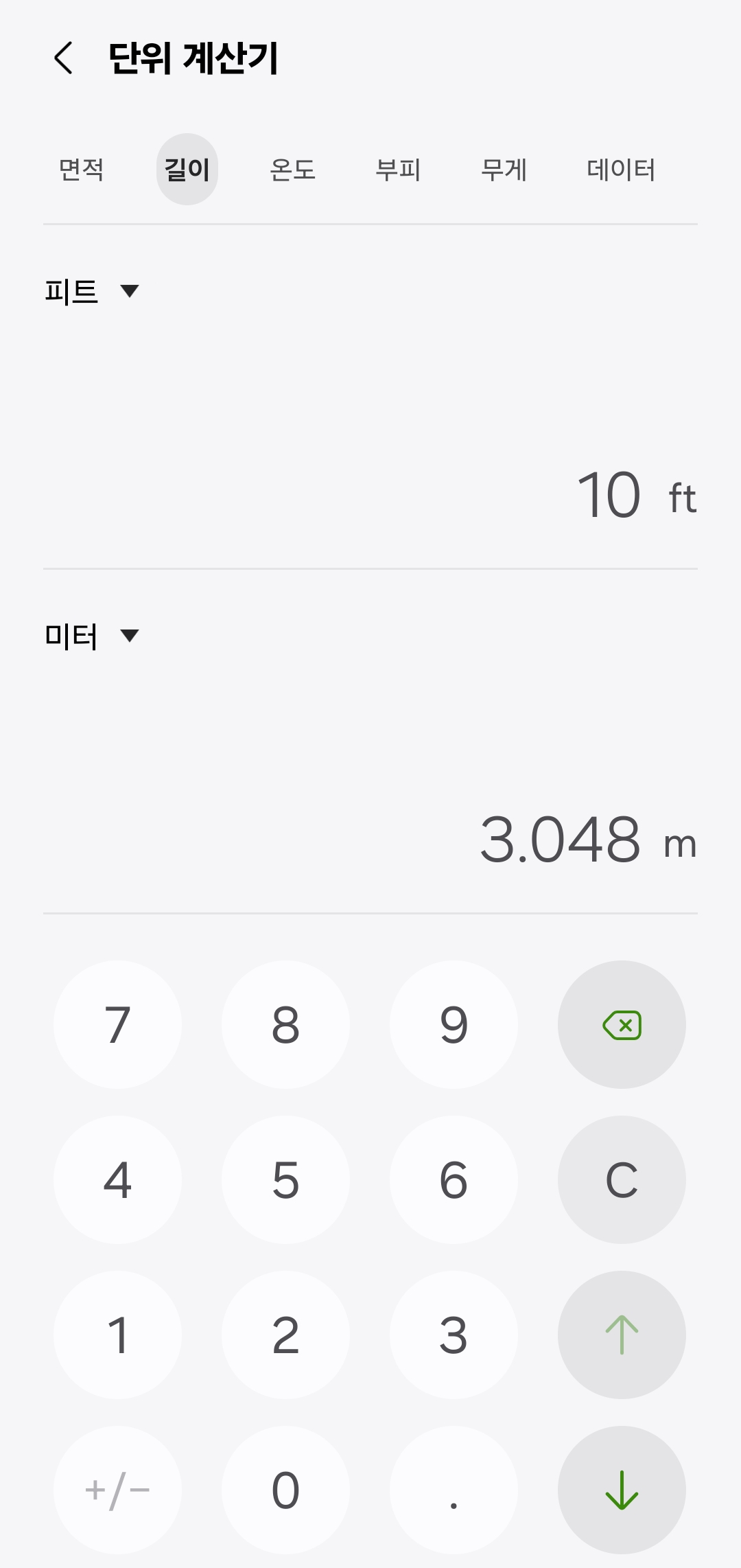Select the 데이터 tab
Viewport: 741px width, 1568px height.
pos(621,170)
